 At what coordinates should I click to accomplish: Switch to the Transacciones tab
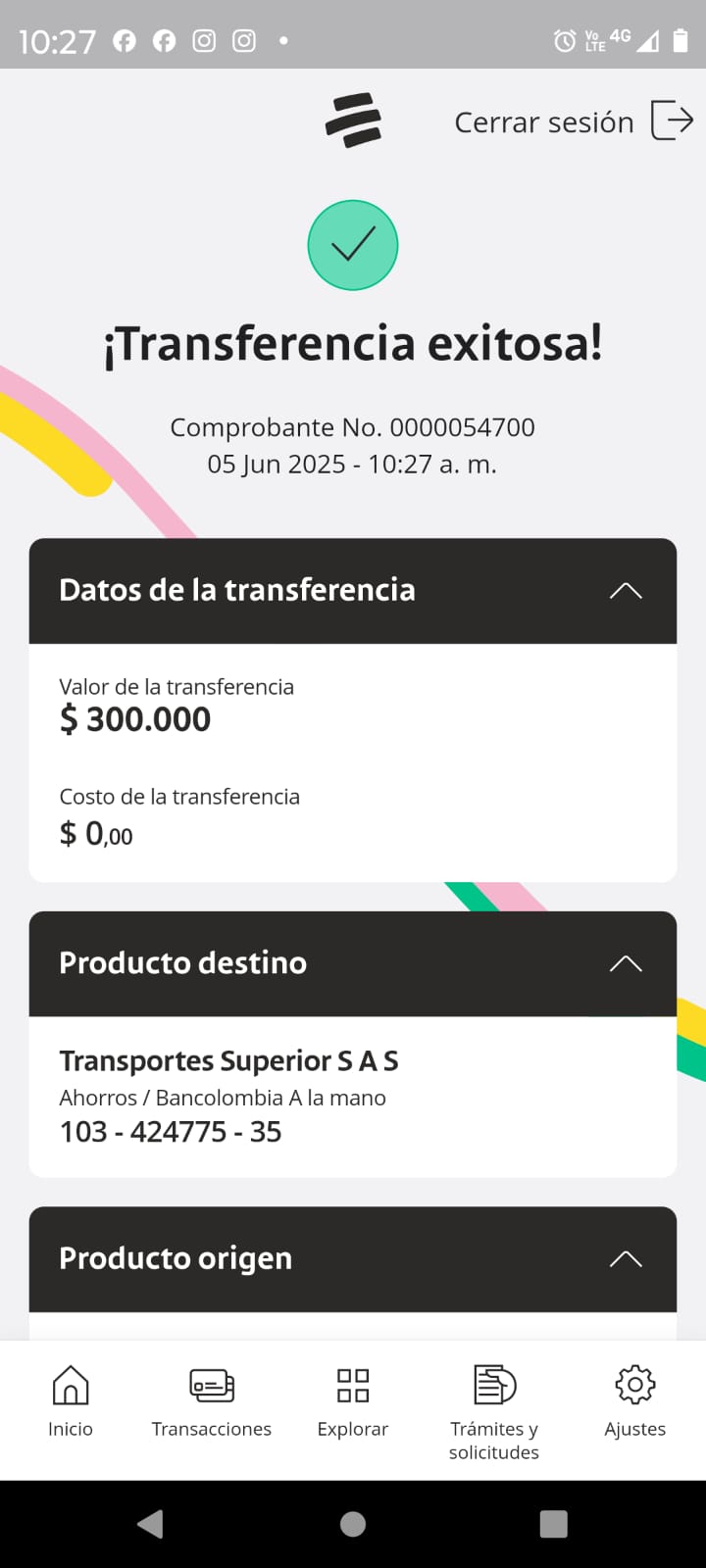tap(212, 1401)
